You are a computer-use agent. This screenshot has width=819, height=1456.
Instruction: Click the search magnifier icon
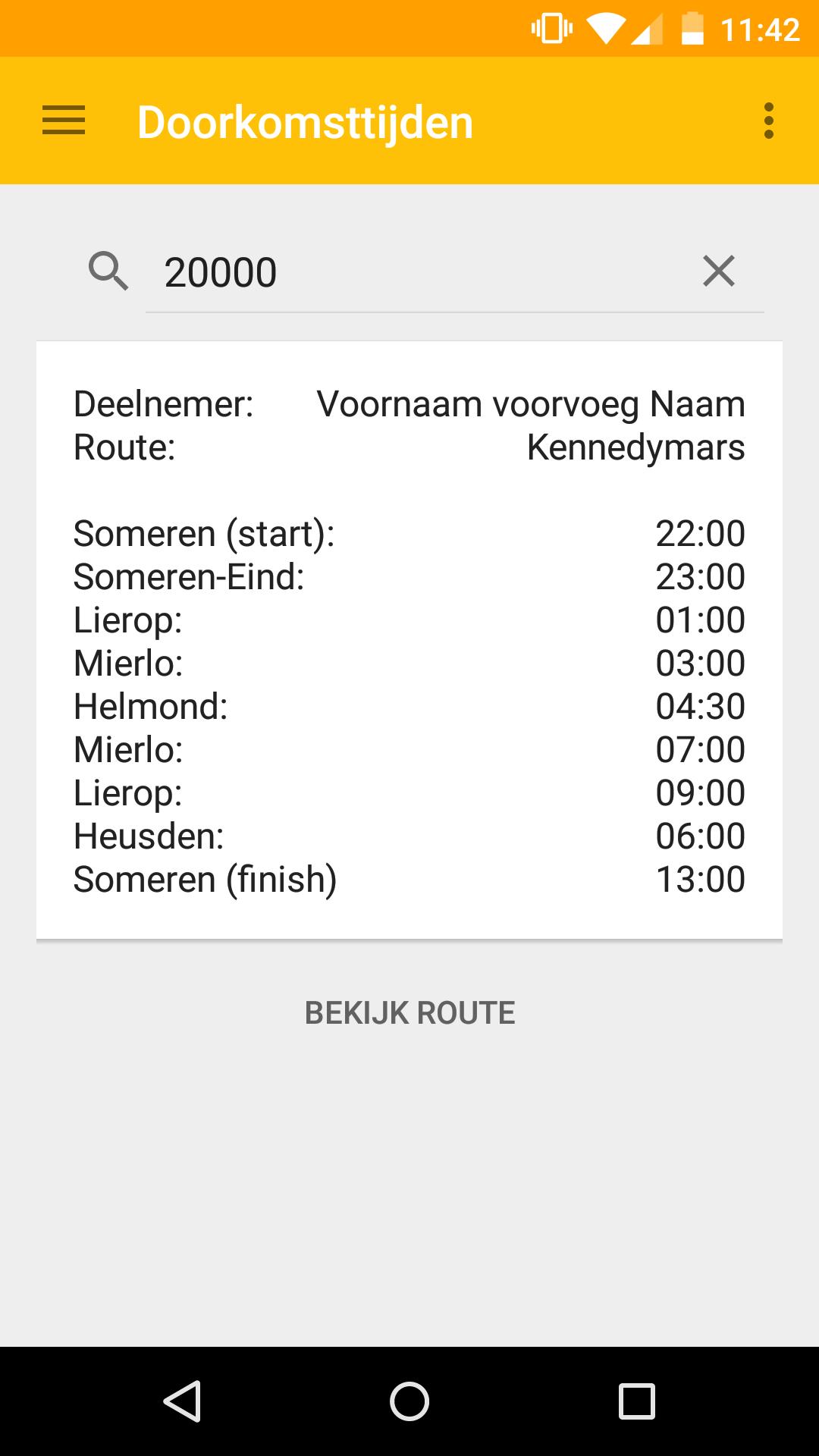coord(109,271)
